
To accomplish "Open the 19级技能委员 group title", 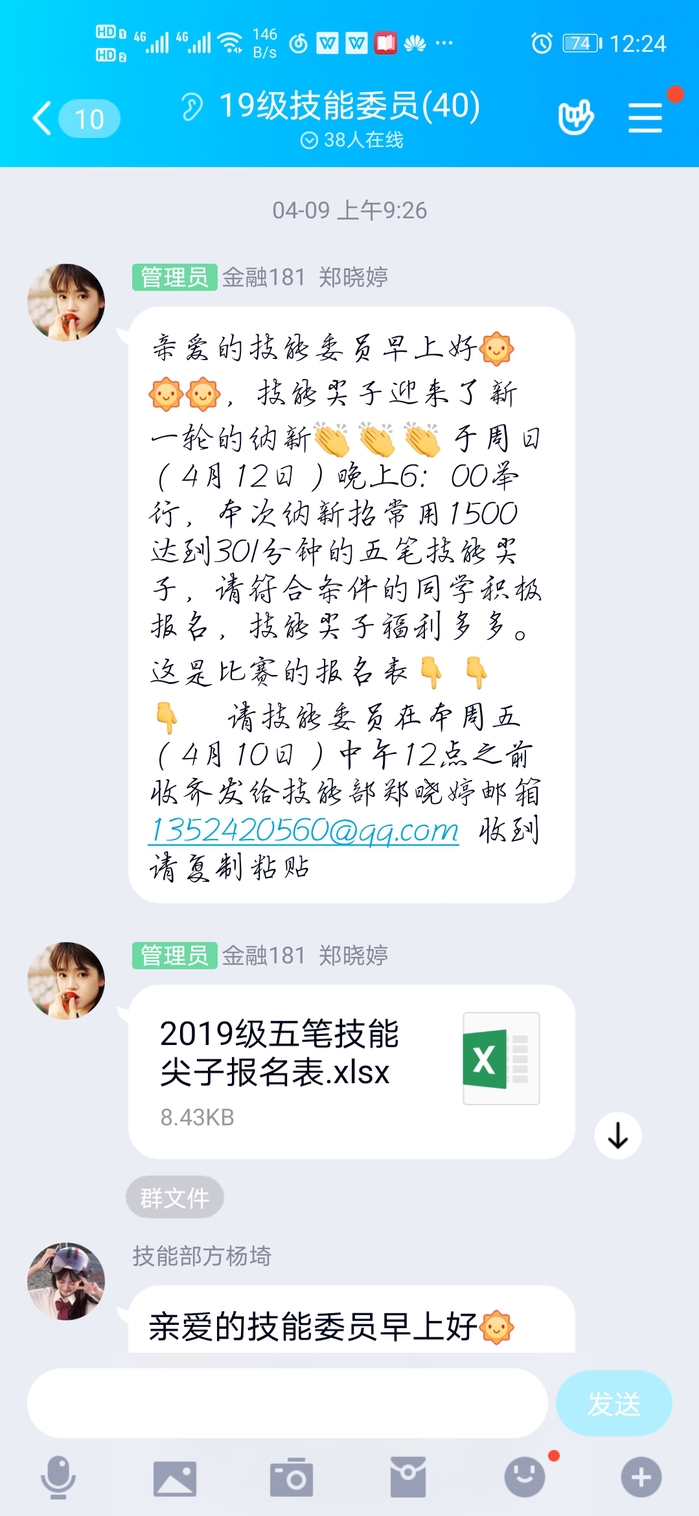I will click(348, 106).
